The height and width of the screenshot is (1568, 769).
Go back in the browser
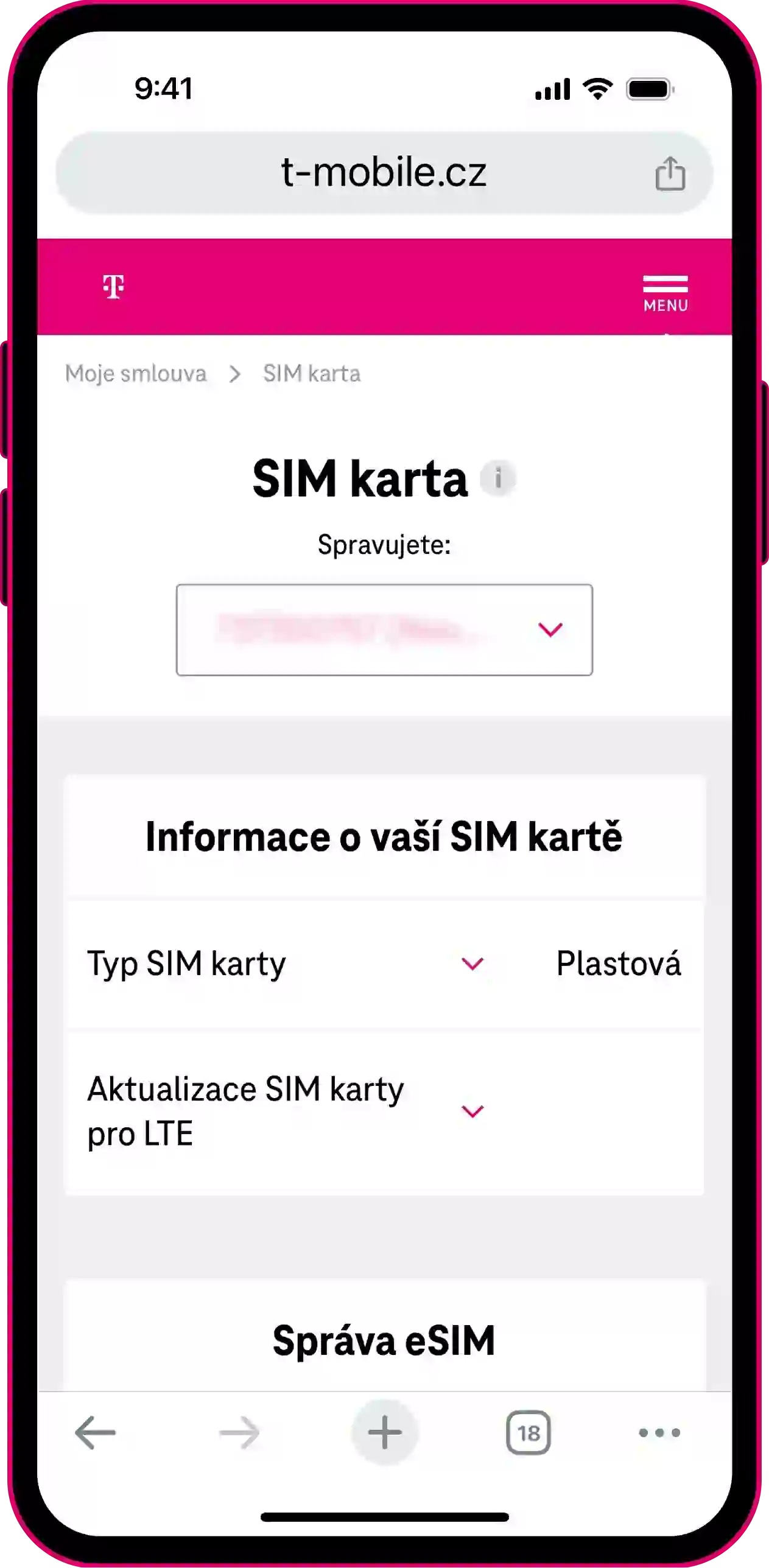click(95, 1432)
